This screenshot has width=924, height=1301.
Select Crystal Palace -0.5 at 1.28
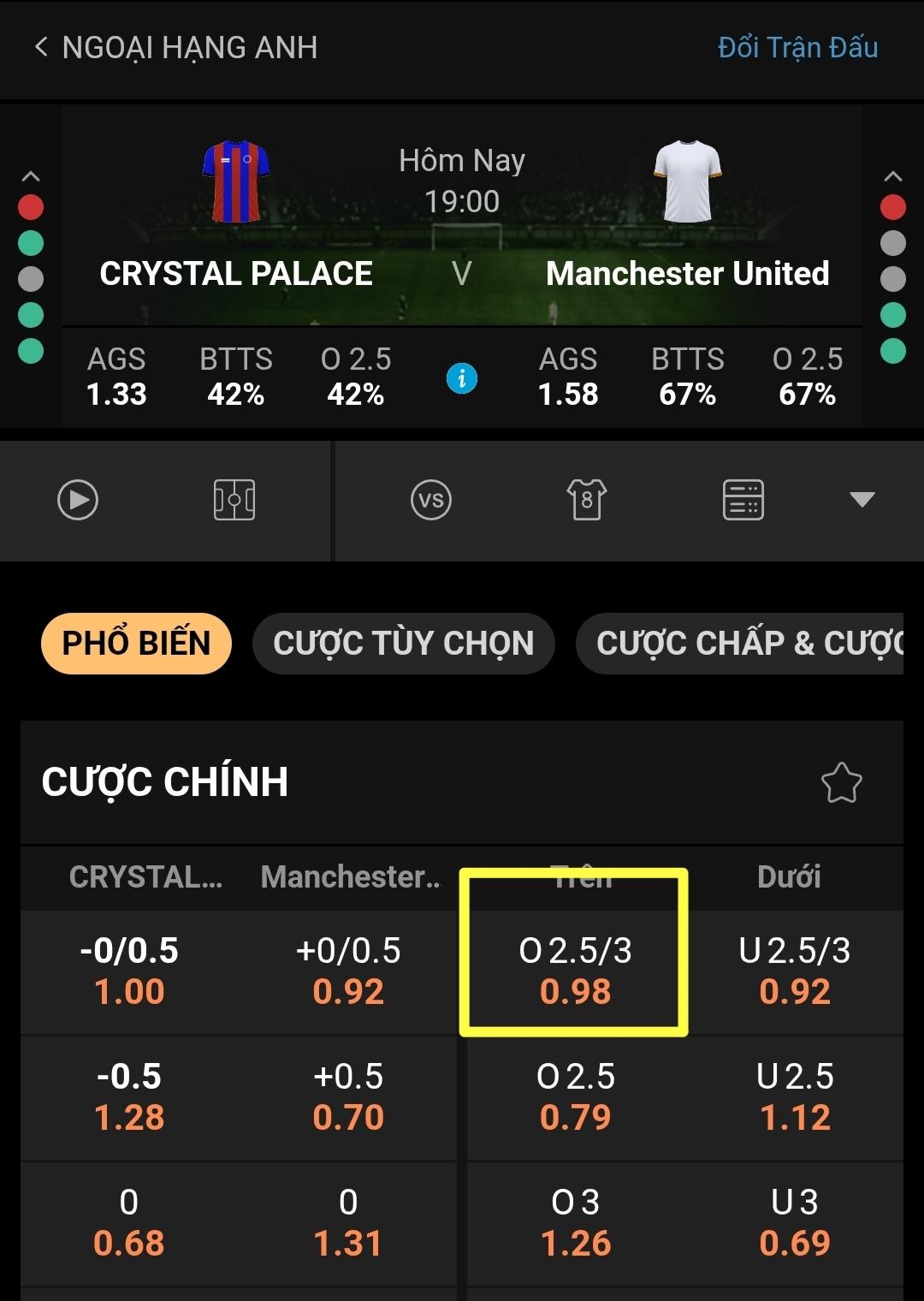click(x=129, y=1097)
